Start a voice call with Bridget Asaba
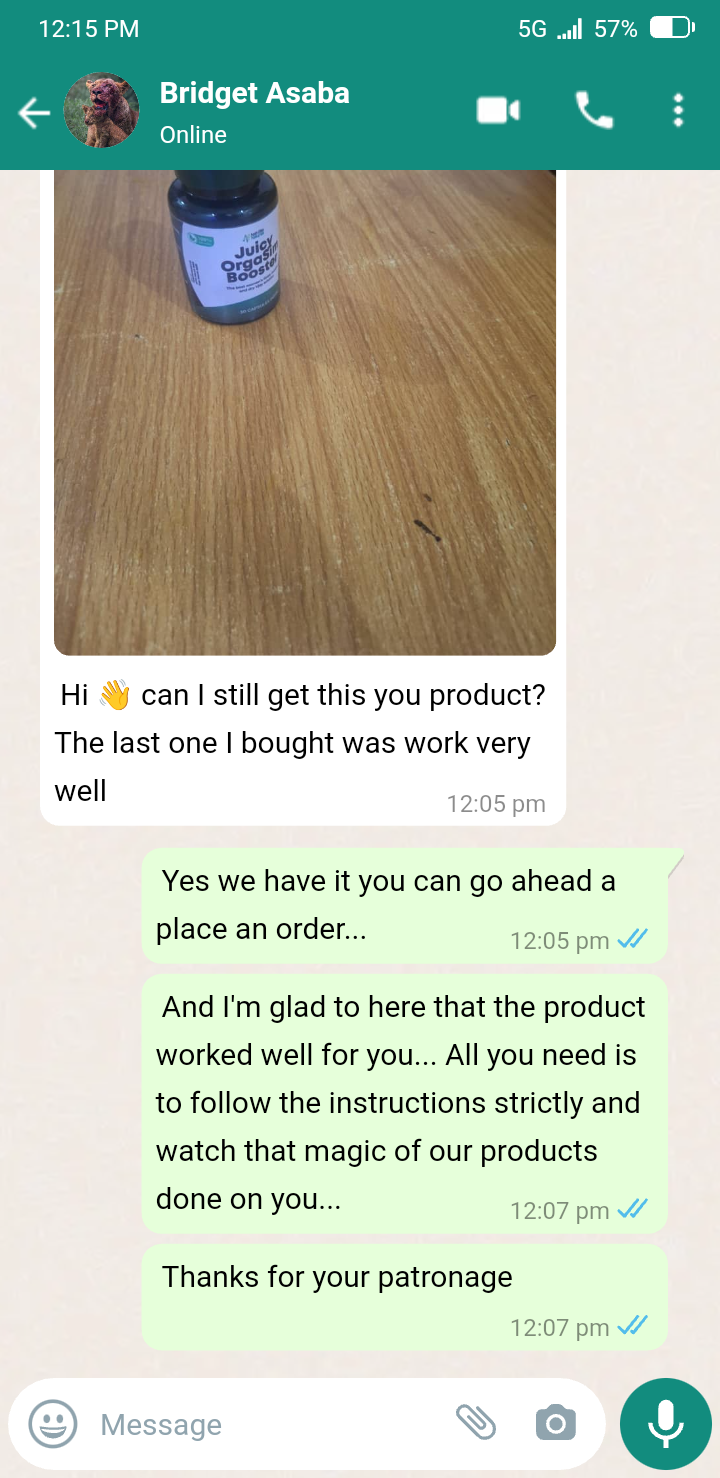Viewport: 720px width, 1478px height. pos(594,111)
